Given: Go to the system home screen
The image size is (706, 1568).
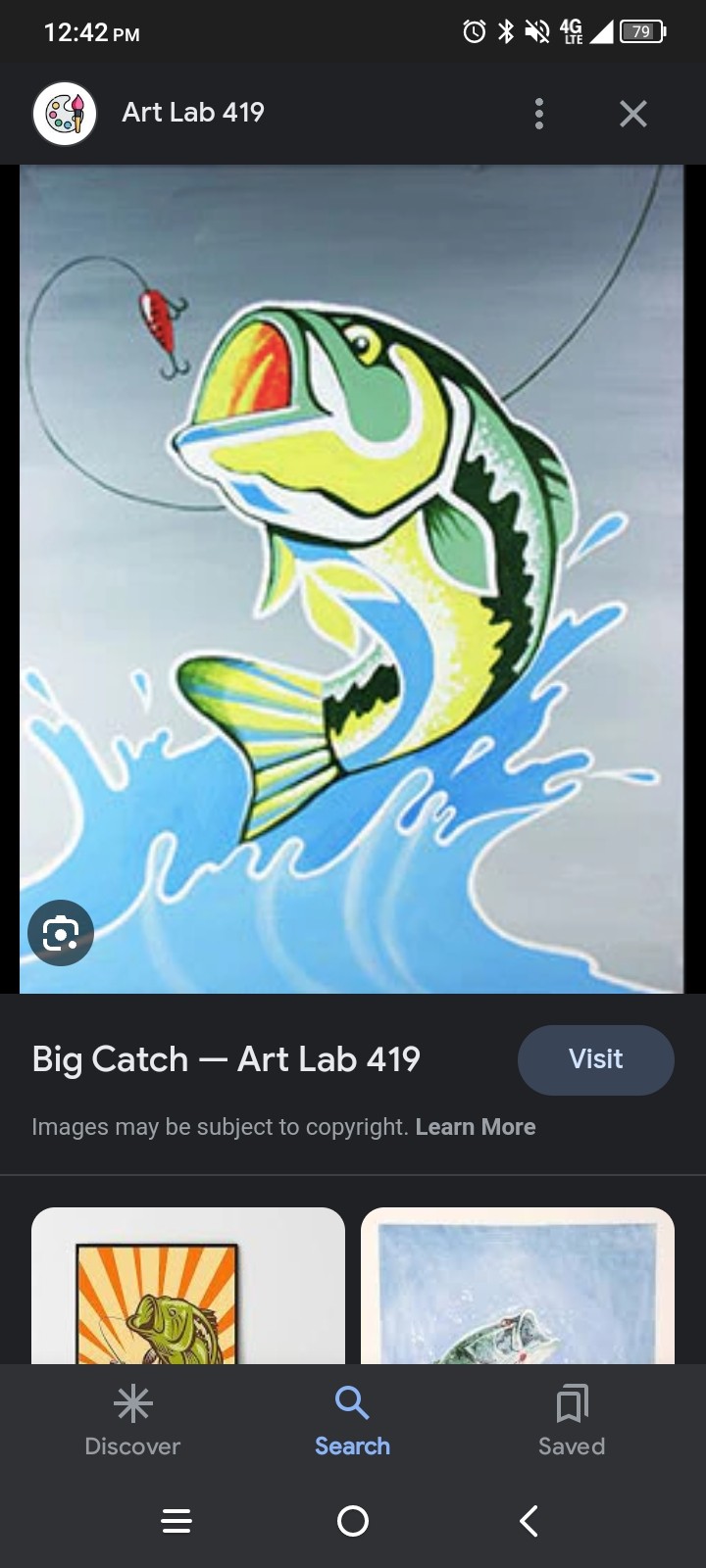Looking at the screenshot, I should tap(353, 1521).
